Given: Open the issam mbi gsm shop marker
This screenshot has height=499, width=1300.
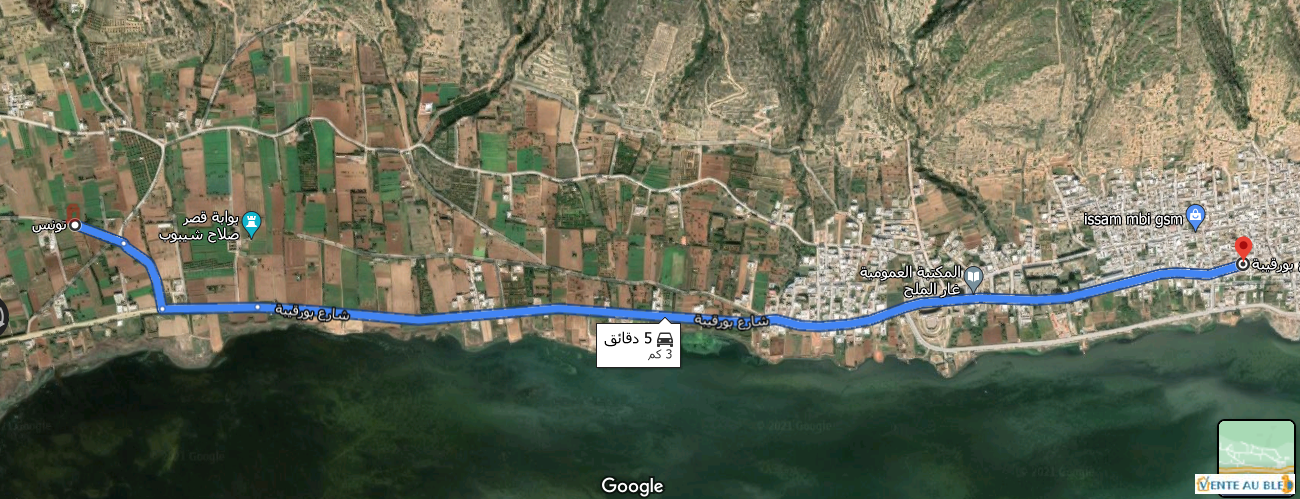Looking at the screenshot, I should point(1195,217).
